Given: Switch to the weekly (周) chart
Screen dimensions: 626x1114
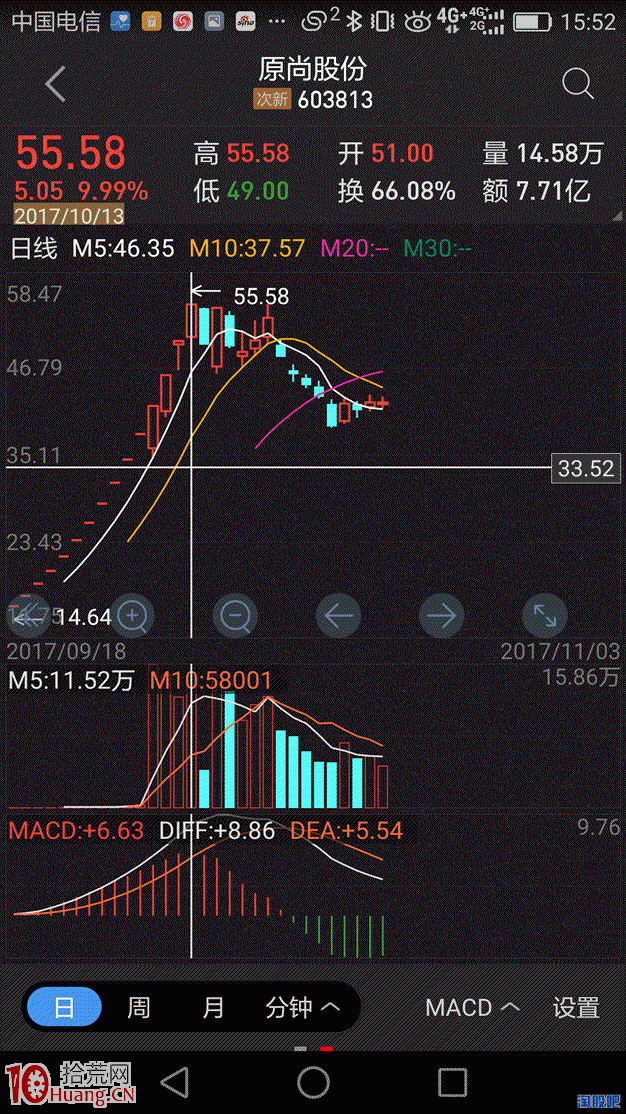Looking at the screenshot, I should [x=139, y=1007].
